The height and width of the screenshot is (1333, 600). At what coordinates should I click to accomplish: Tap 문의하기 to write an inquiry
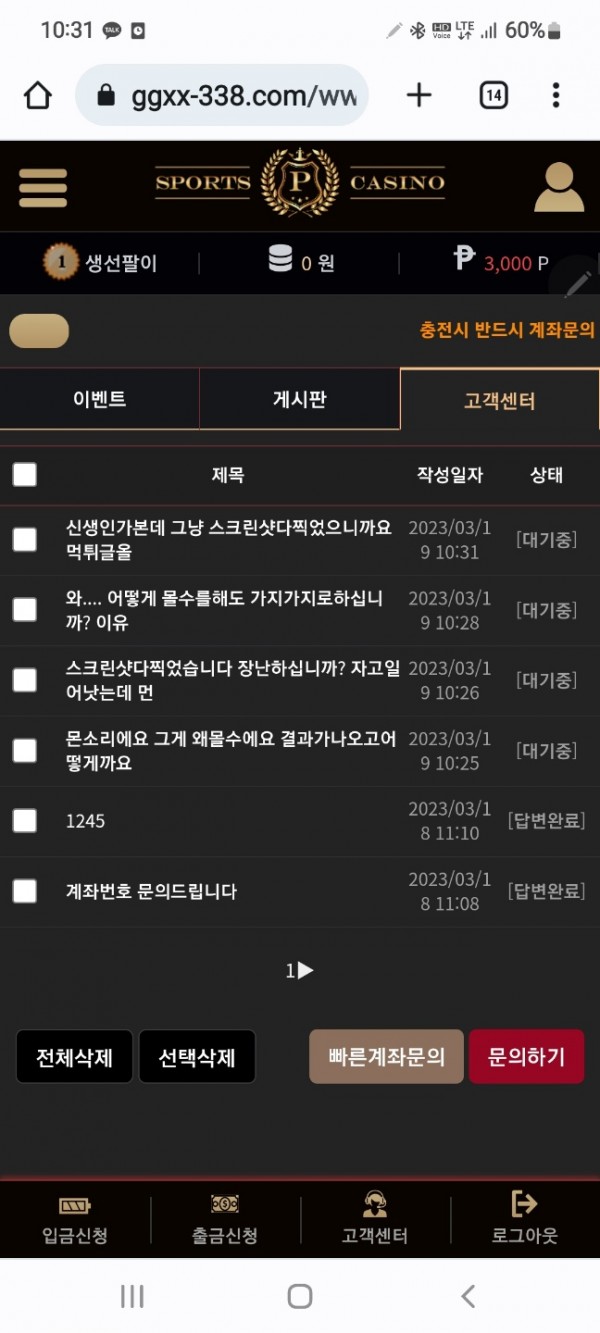click(x=526, y=1057)
